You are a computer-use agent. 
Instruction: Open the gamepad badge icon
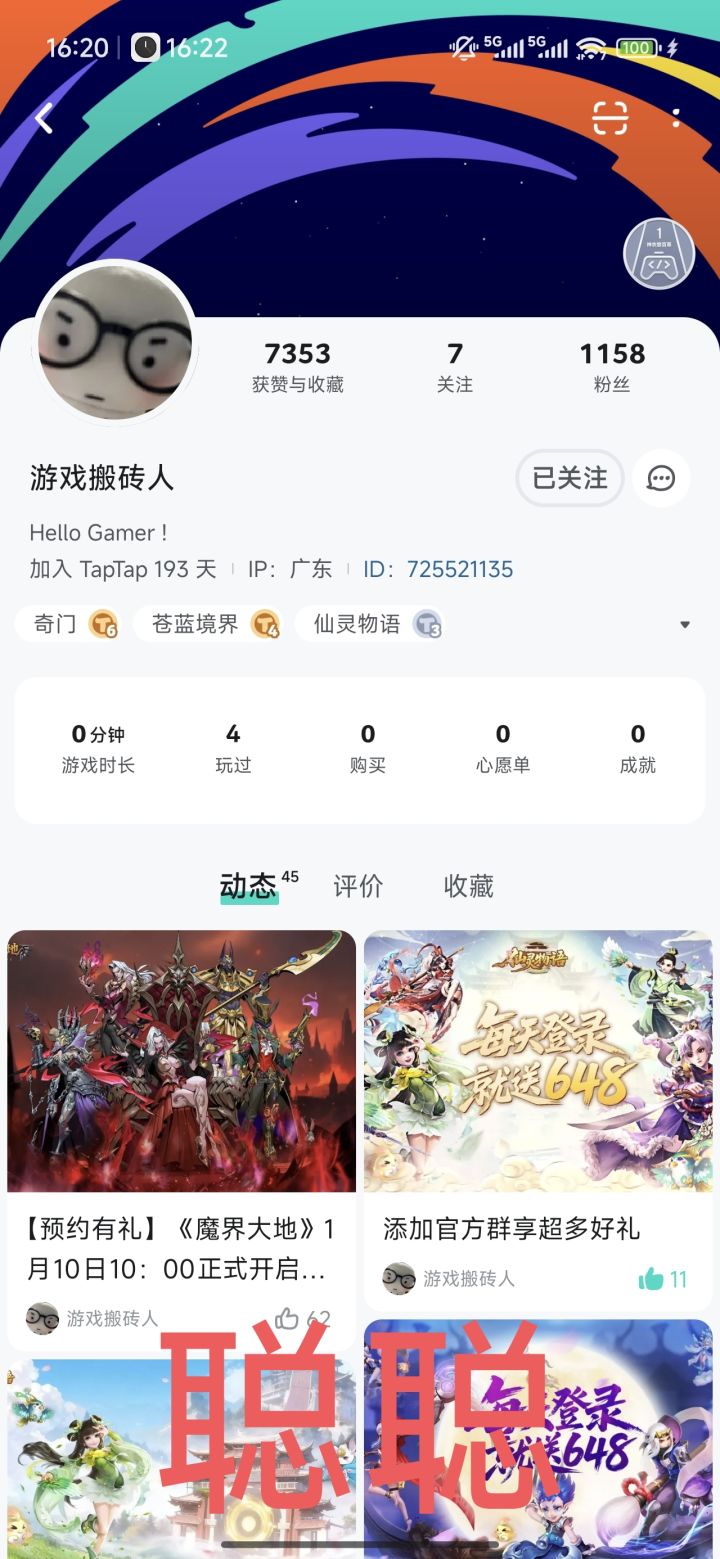point(659,254)
